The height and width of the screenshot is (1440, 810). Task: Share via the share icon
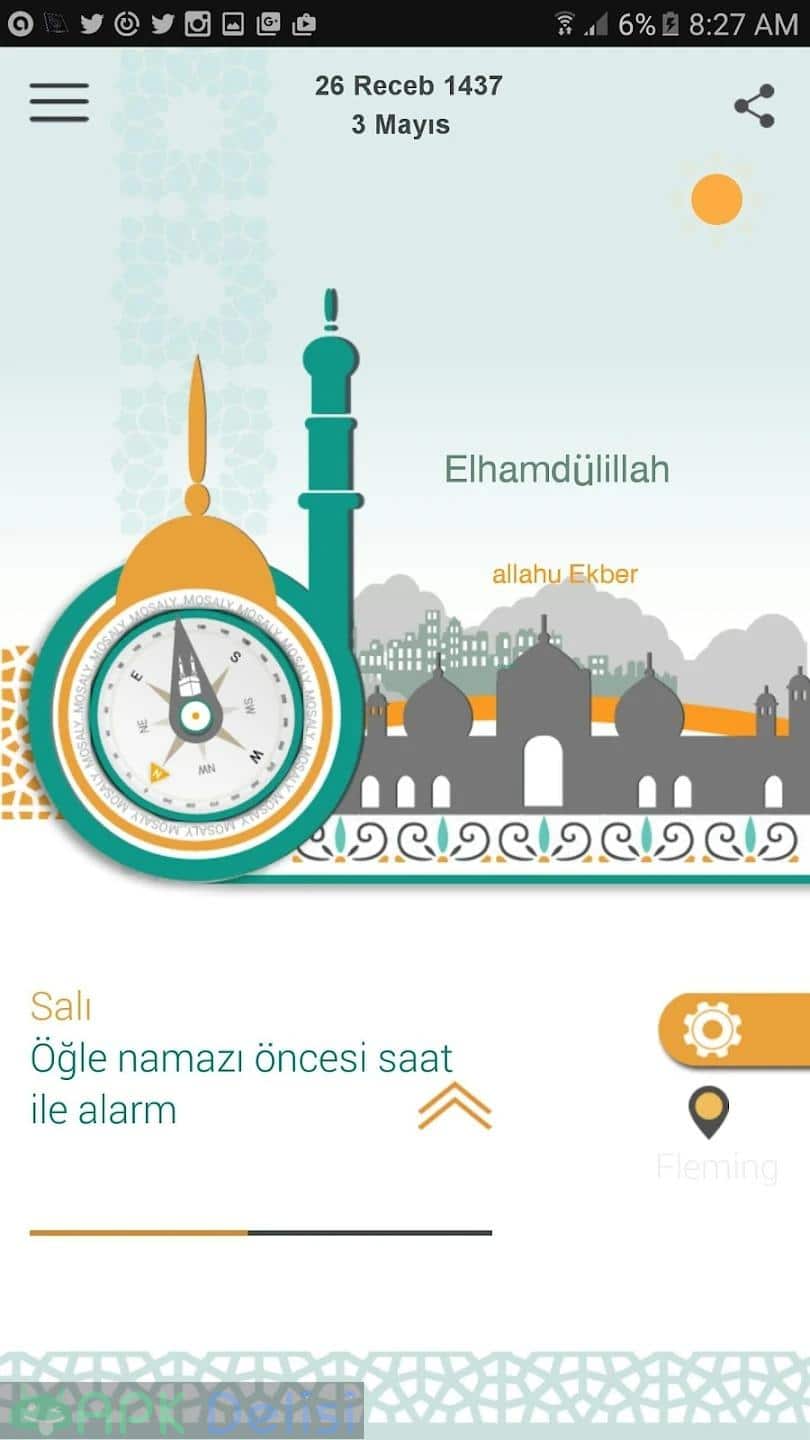click(x=754, y=106)
